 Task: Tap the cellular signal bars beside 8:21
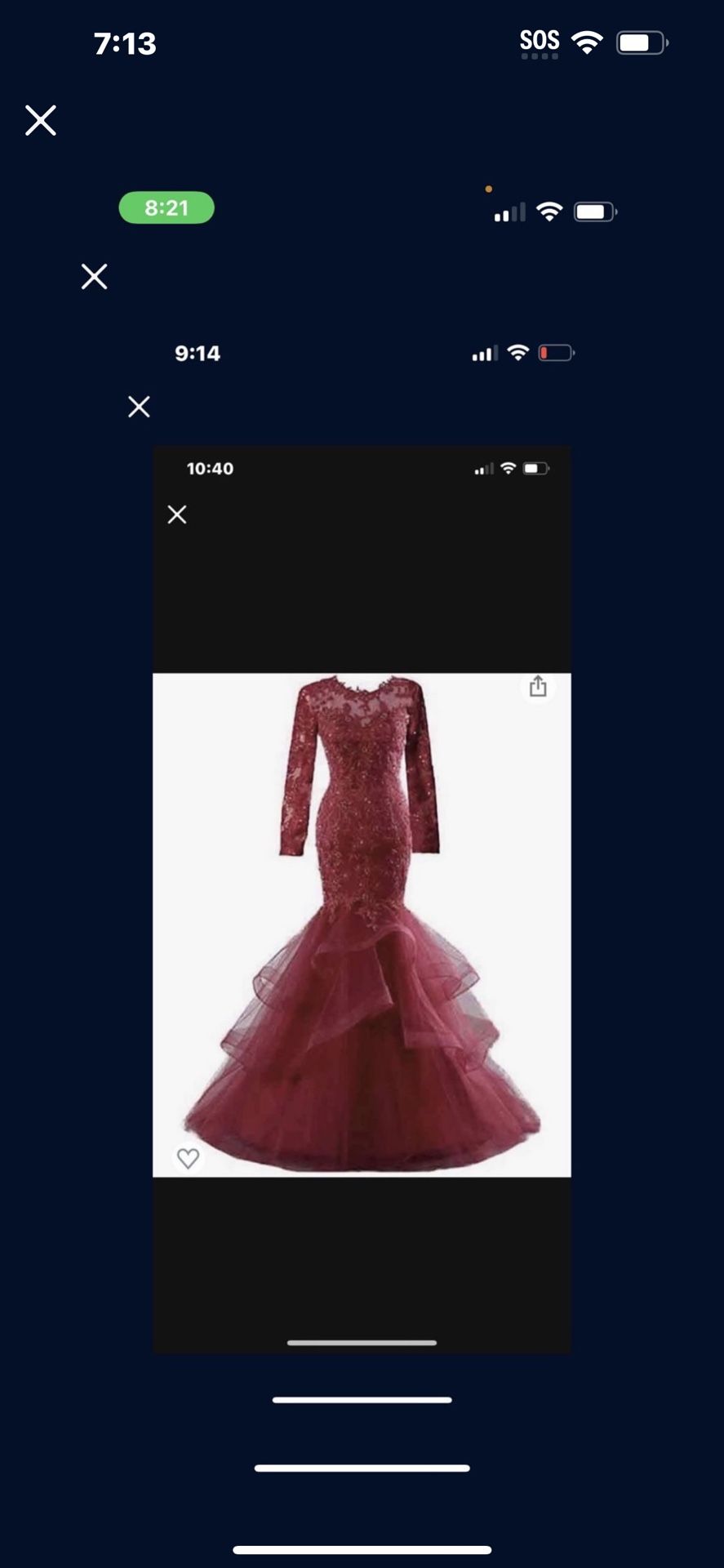coord(509,212)
